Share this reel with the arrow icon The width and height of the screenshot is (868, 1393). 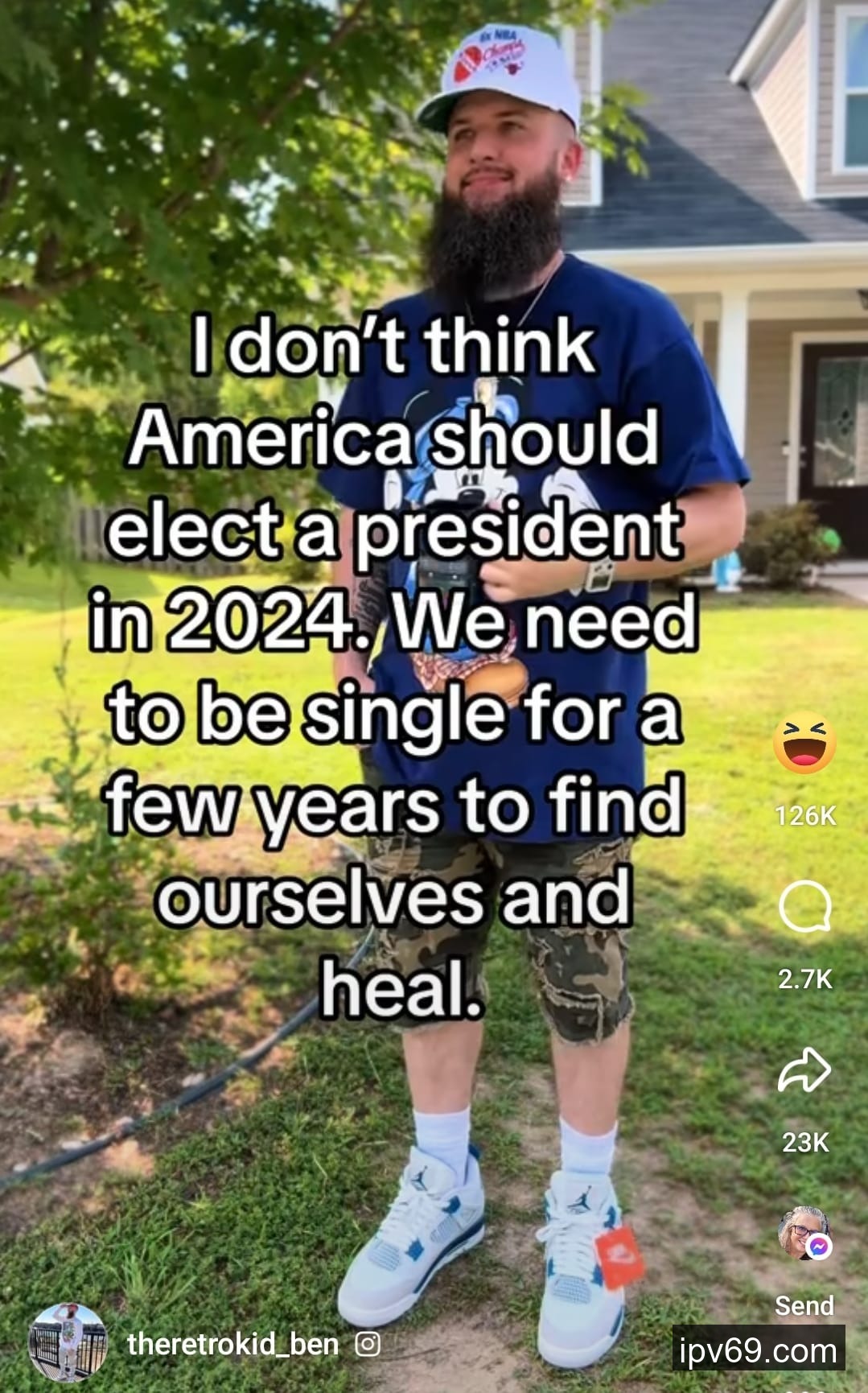coord(804,1070)
